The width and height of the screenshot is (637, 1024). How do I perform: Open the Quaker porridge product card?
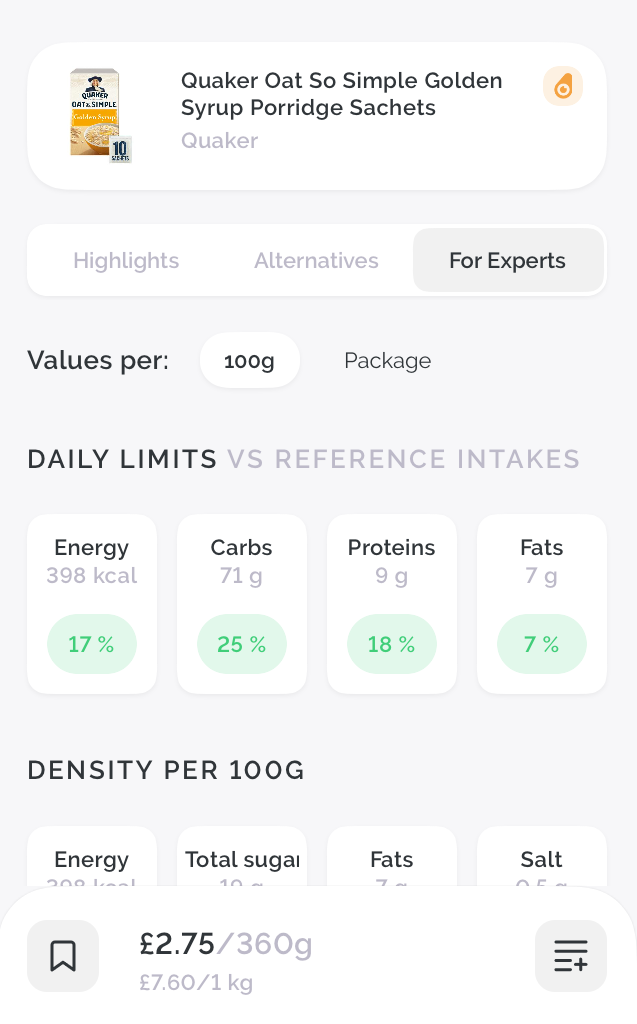[317, 116]
